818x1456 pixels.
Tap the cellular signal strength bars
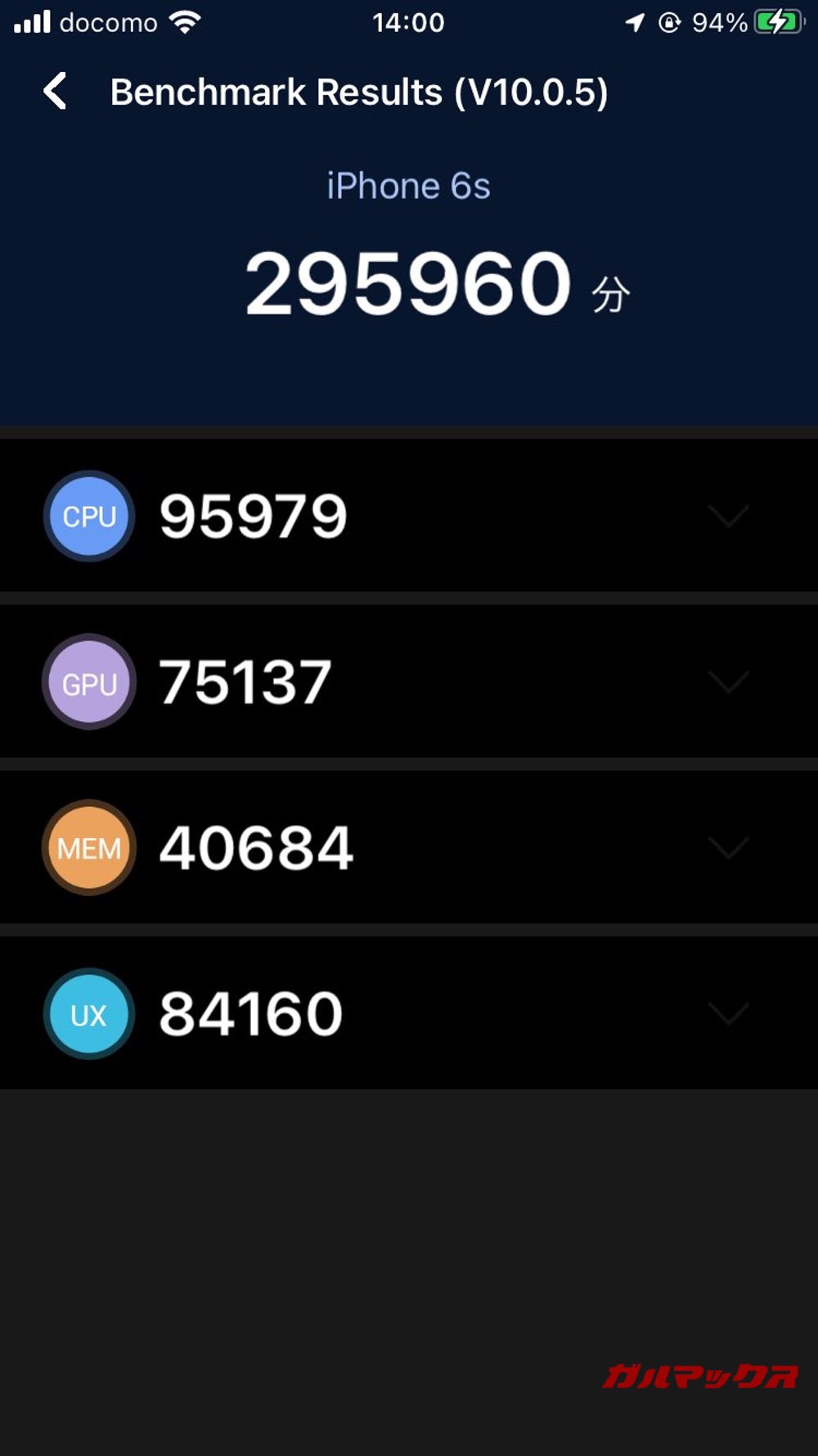point(31,22)
